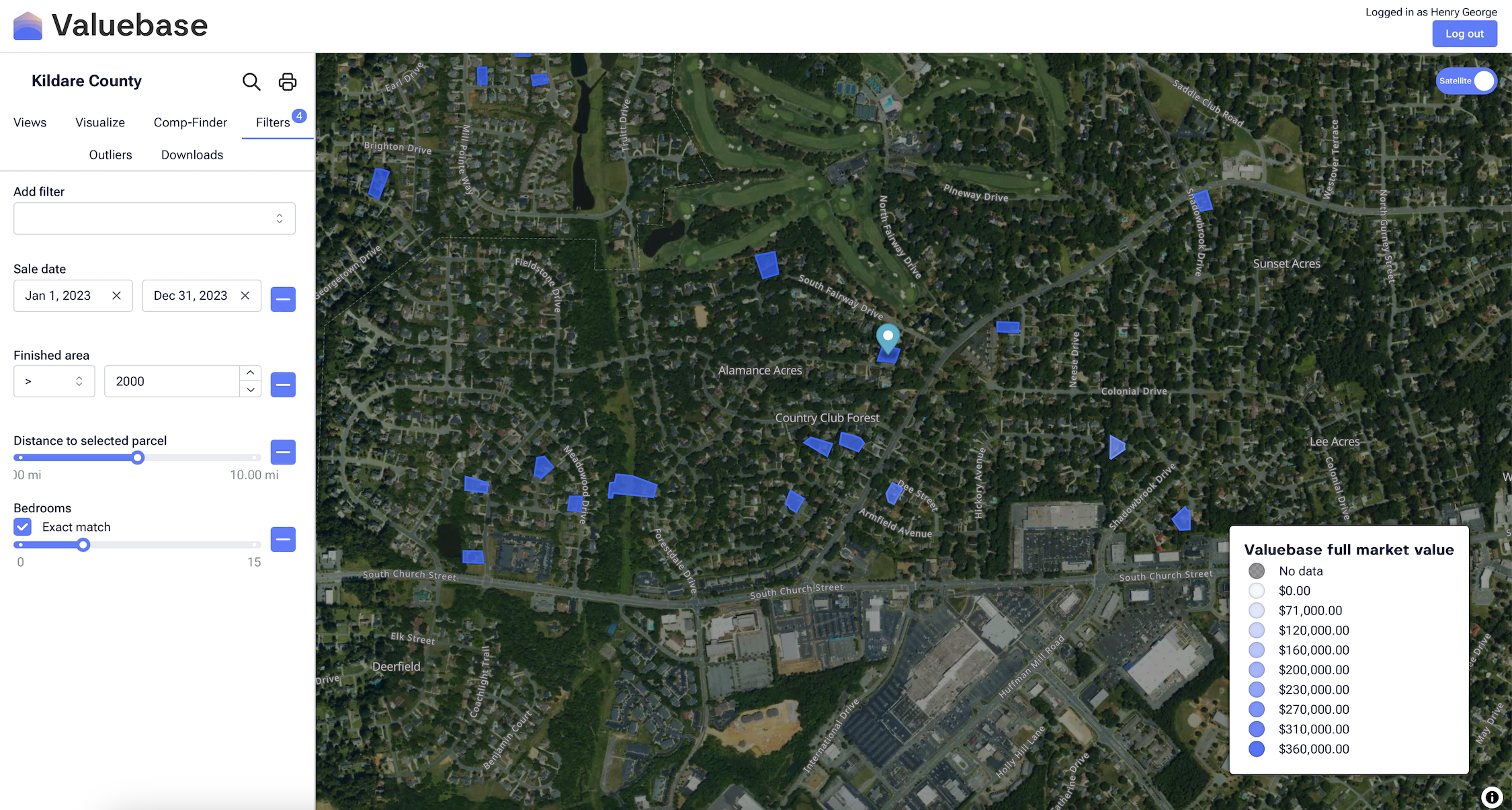
Task: Select the Outliers tab
Action: (x=110, y=155)
